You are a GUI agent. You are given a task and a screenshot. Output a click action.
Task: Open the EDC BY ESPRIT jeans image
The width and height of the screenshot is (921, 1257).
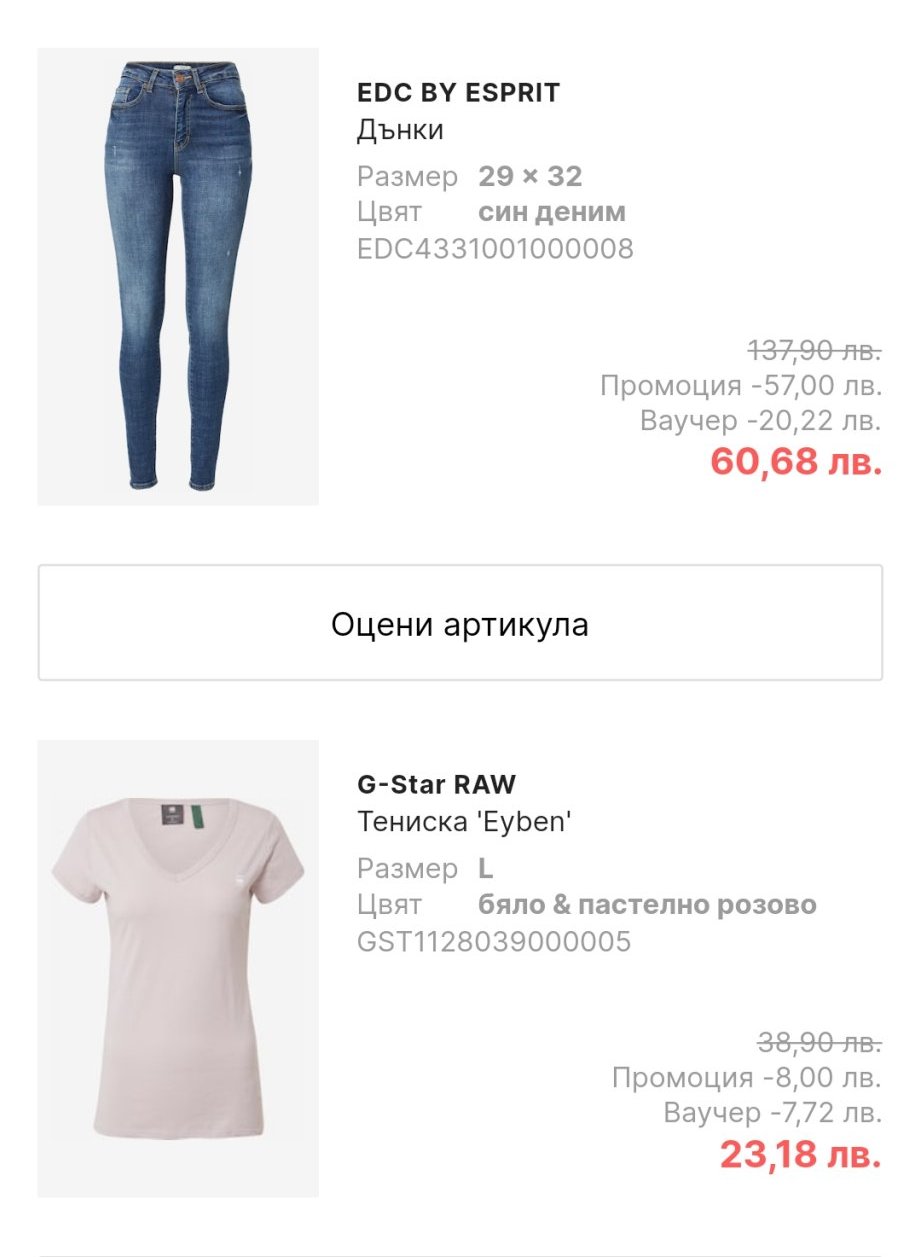(178, 277)
